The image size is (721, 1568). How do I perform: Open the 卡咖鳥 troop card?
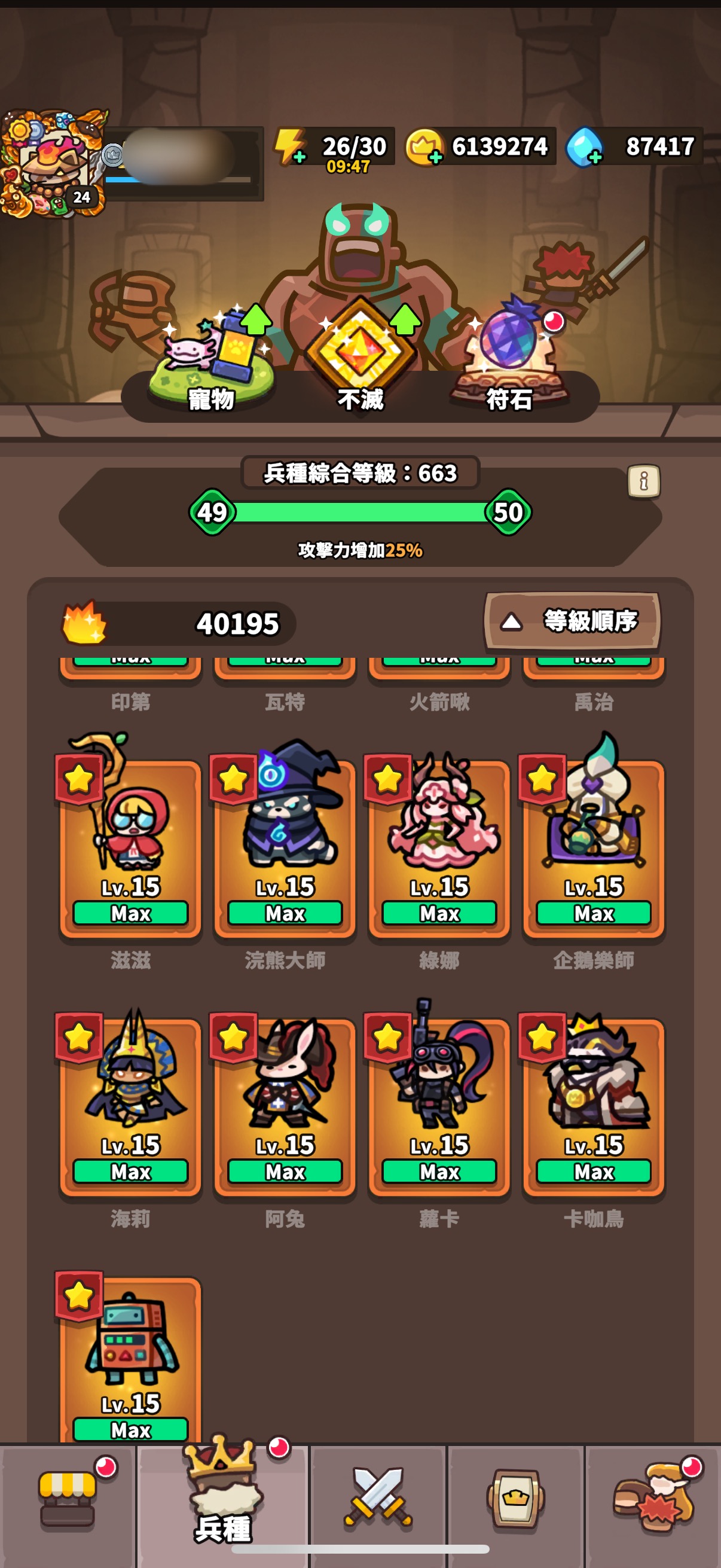[593, 1105]
